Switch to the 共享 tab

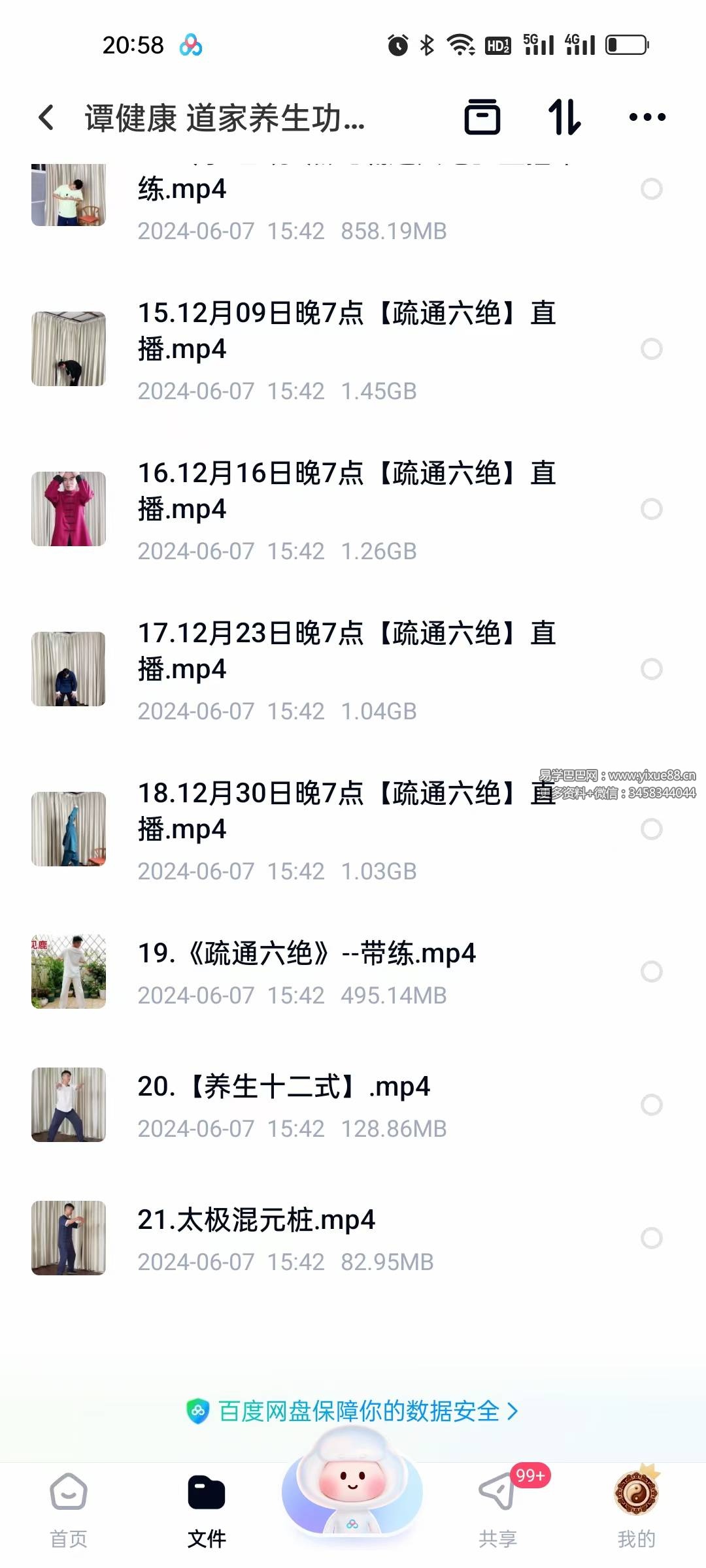(498, 1509)
